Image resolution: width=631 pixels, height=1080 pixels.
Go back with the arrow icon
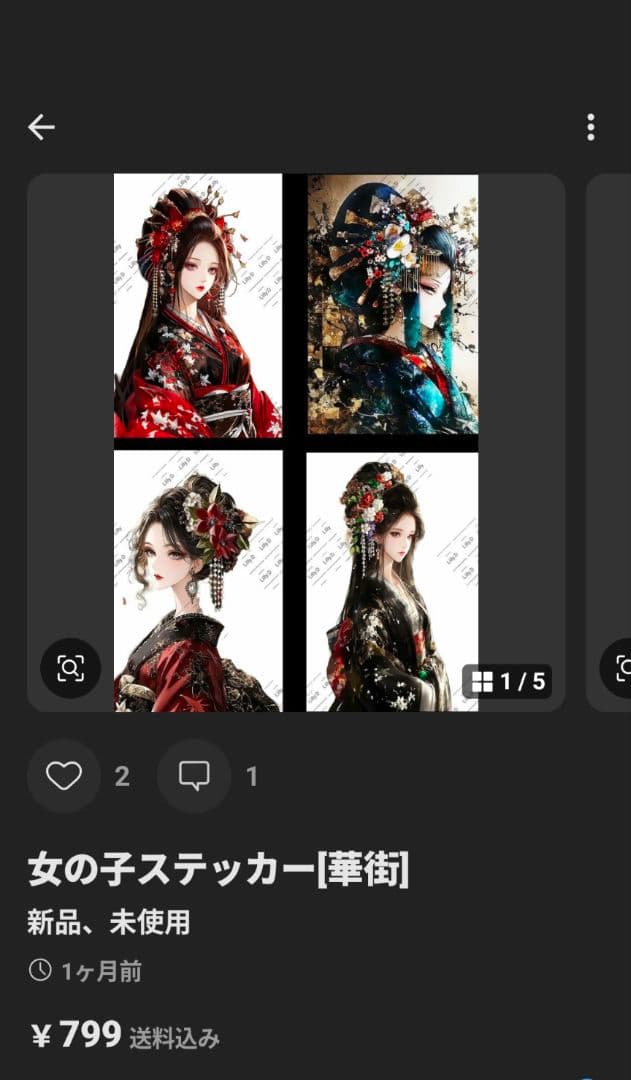coord(41,127)
